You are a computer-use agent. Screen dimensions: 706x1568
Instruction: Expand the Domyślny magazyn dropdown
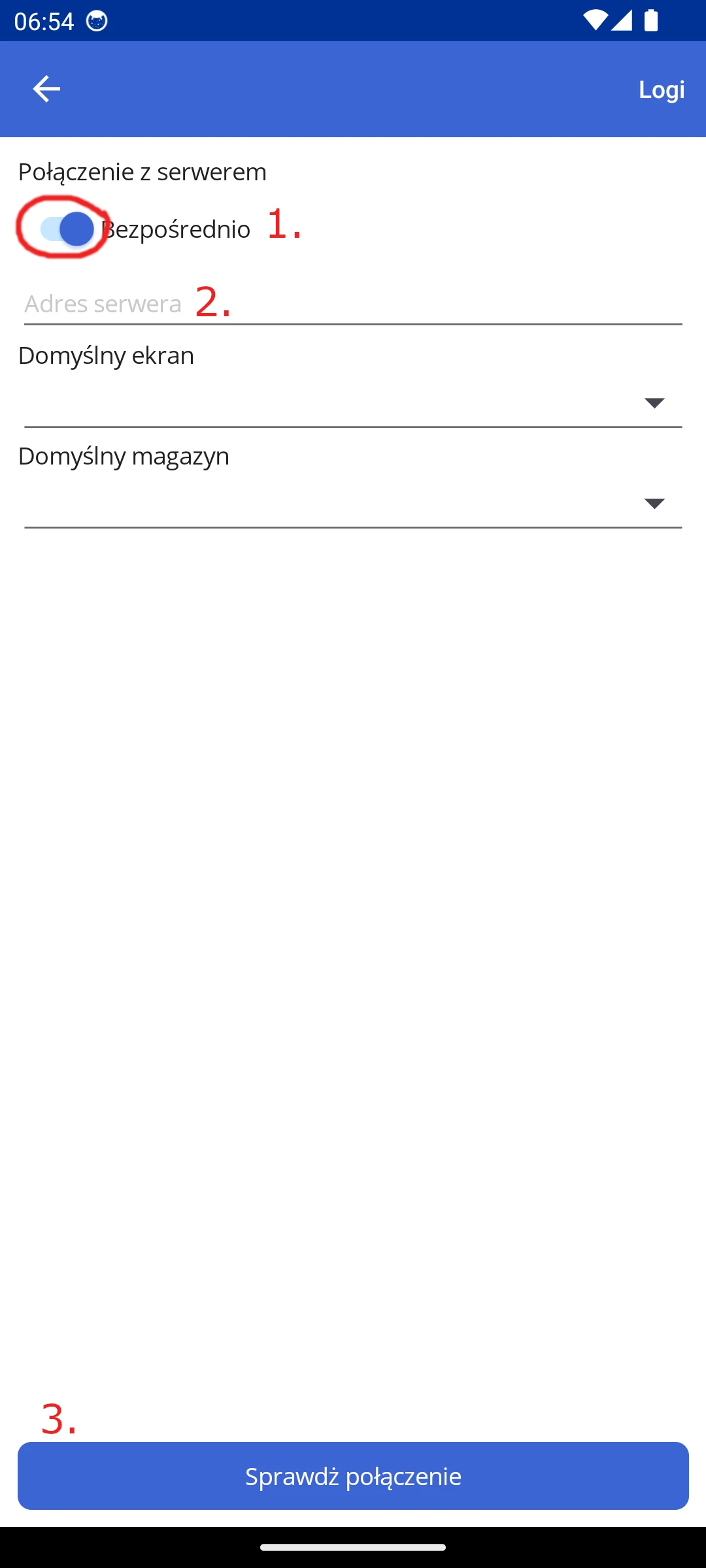pos(353,503)
